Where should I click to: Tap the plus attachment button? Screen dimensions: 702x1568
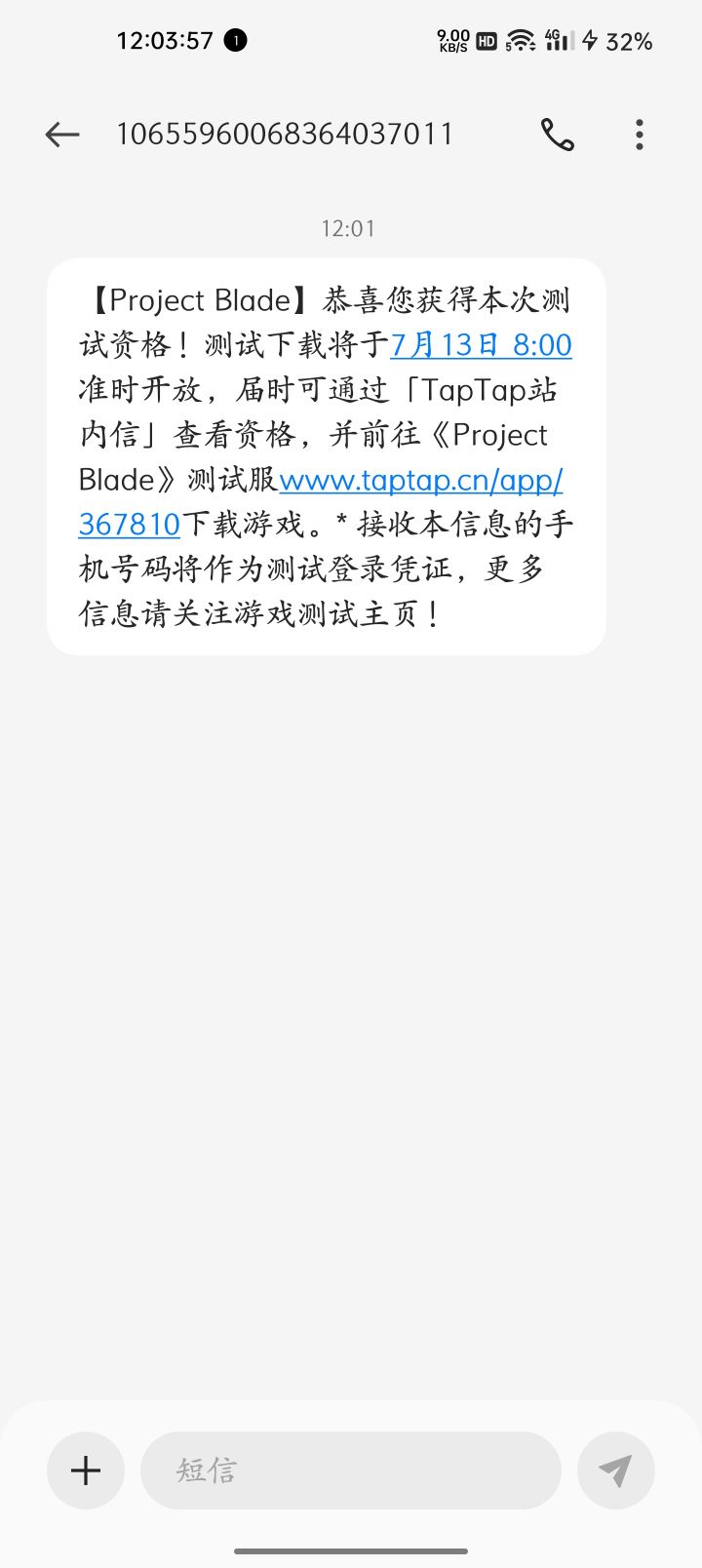click(86, 1470)
